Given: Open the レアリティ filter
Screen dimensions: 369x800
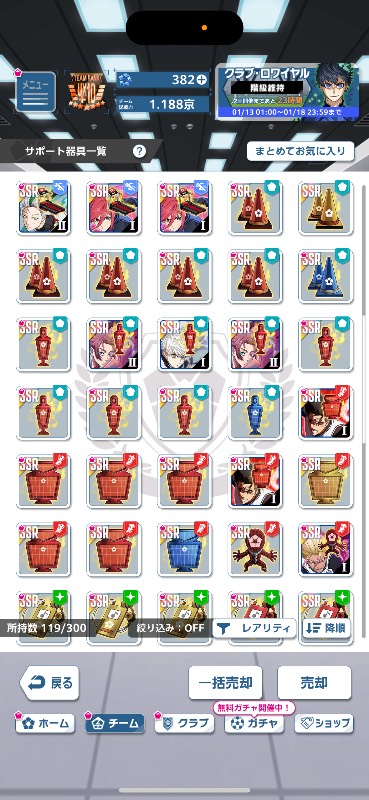Looking at the screenshot, I should (254, 628).
